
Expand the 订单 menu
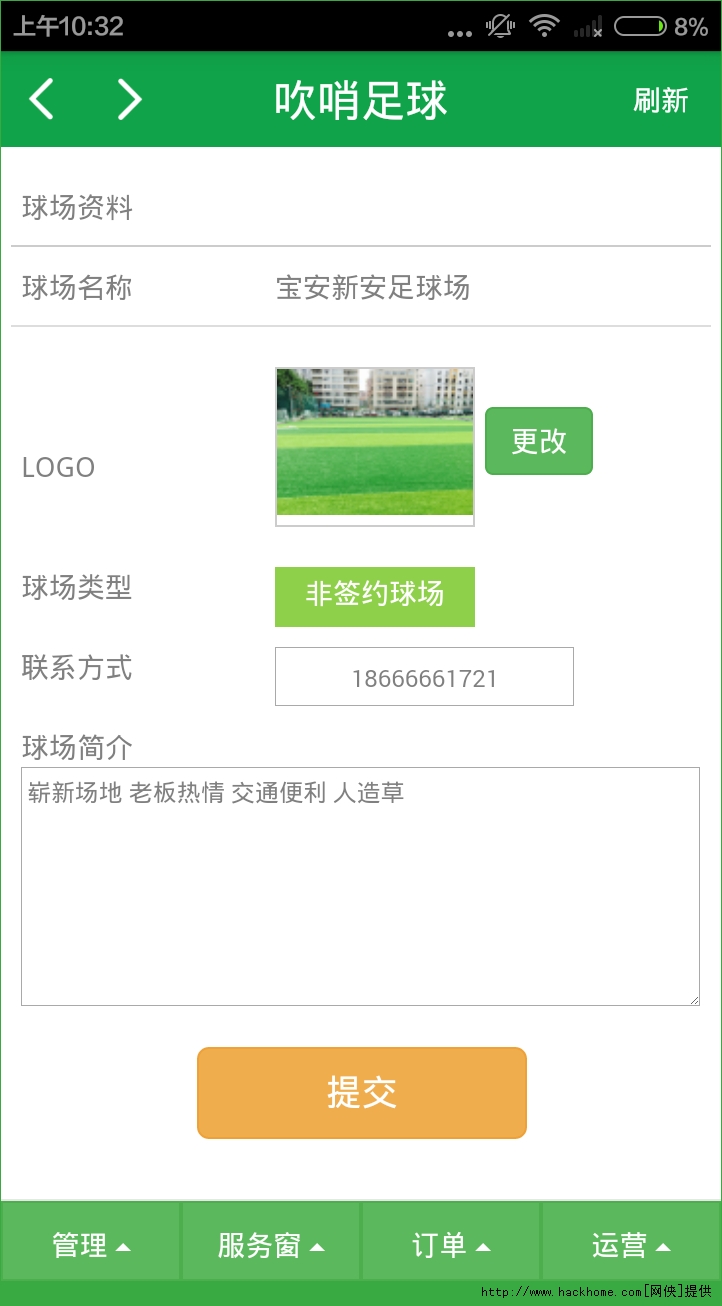pyautogui.click(x=451, y=1244)
